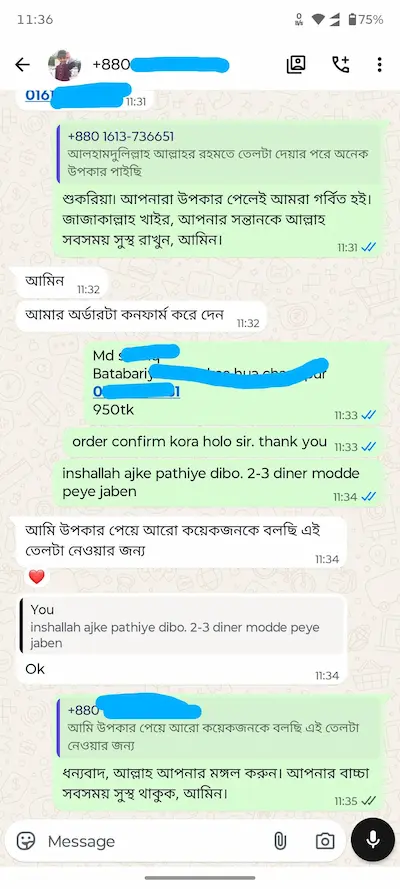Viewport: 400px width, 889px height.
Task: Tap the phone number link above 950tk
Action: tap(137, 391)
